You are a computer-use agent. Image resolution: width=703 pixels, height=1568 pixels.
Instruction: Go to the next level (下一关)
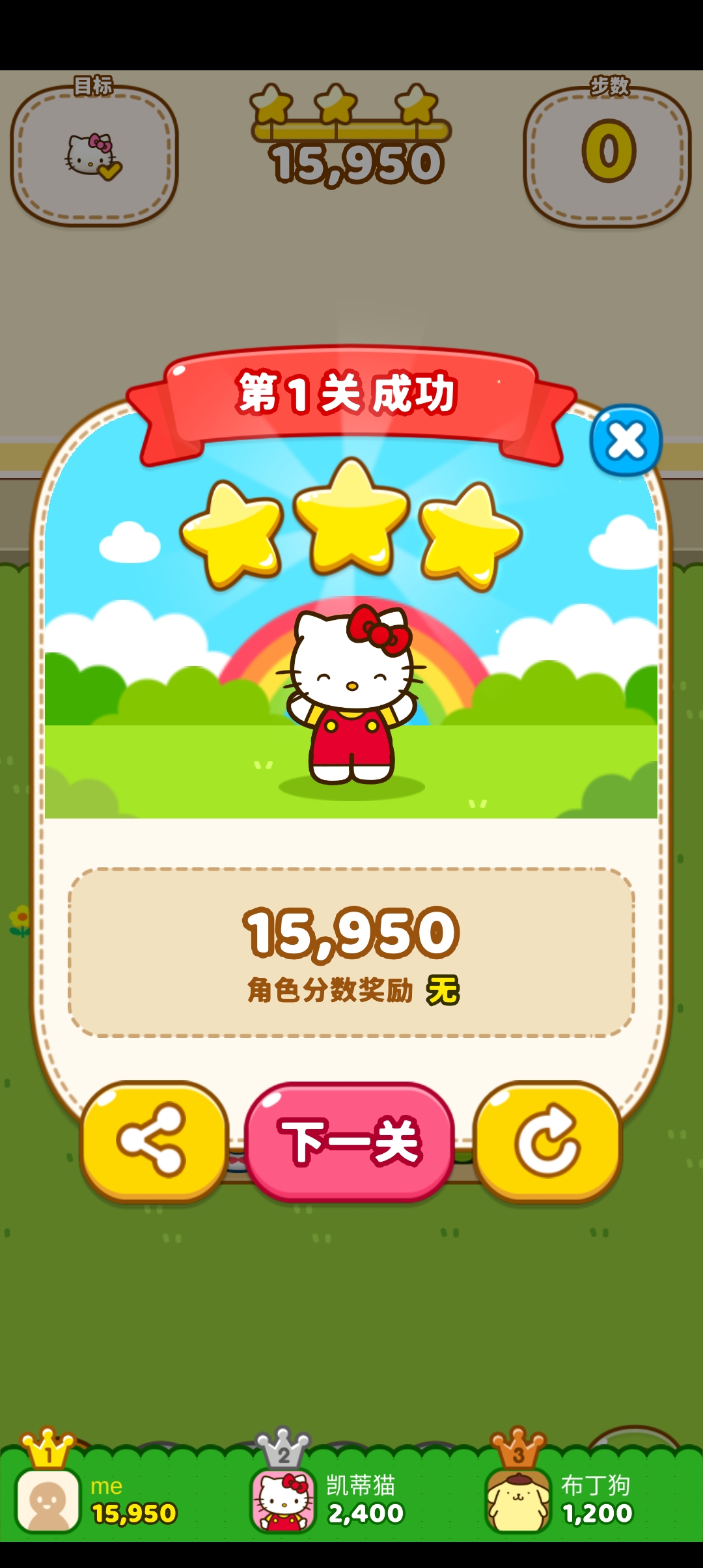(350, 1141)
